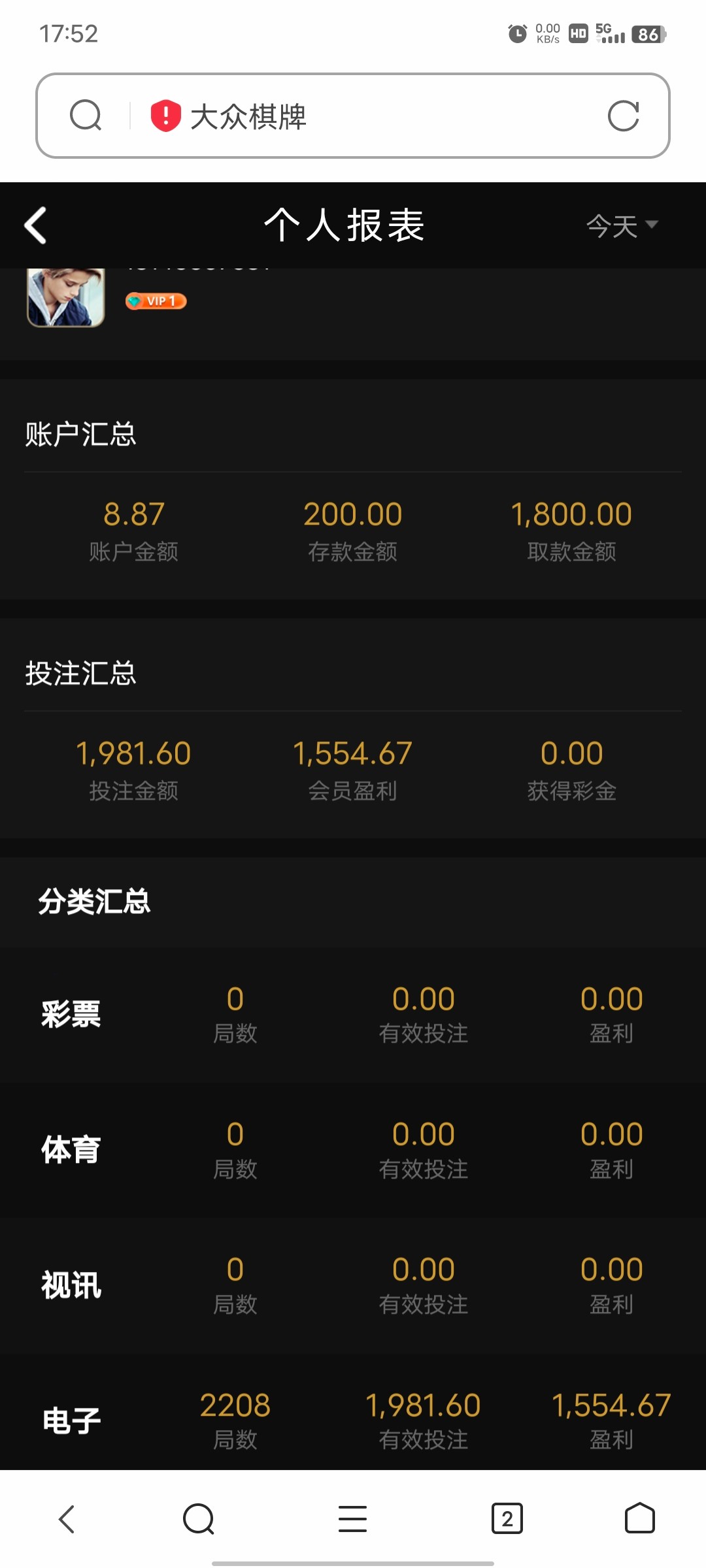Open the 今天 date range dropdown
706x1568 pixels.
tap(622, 226)
